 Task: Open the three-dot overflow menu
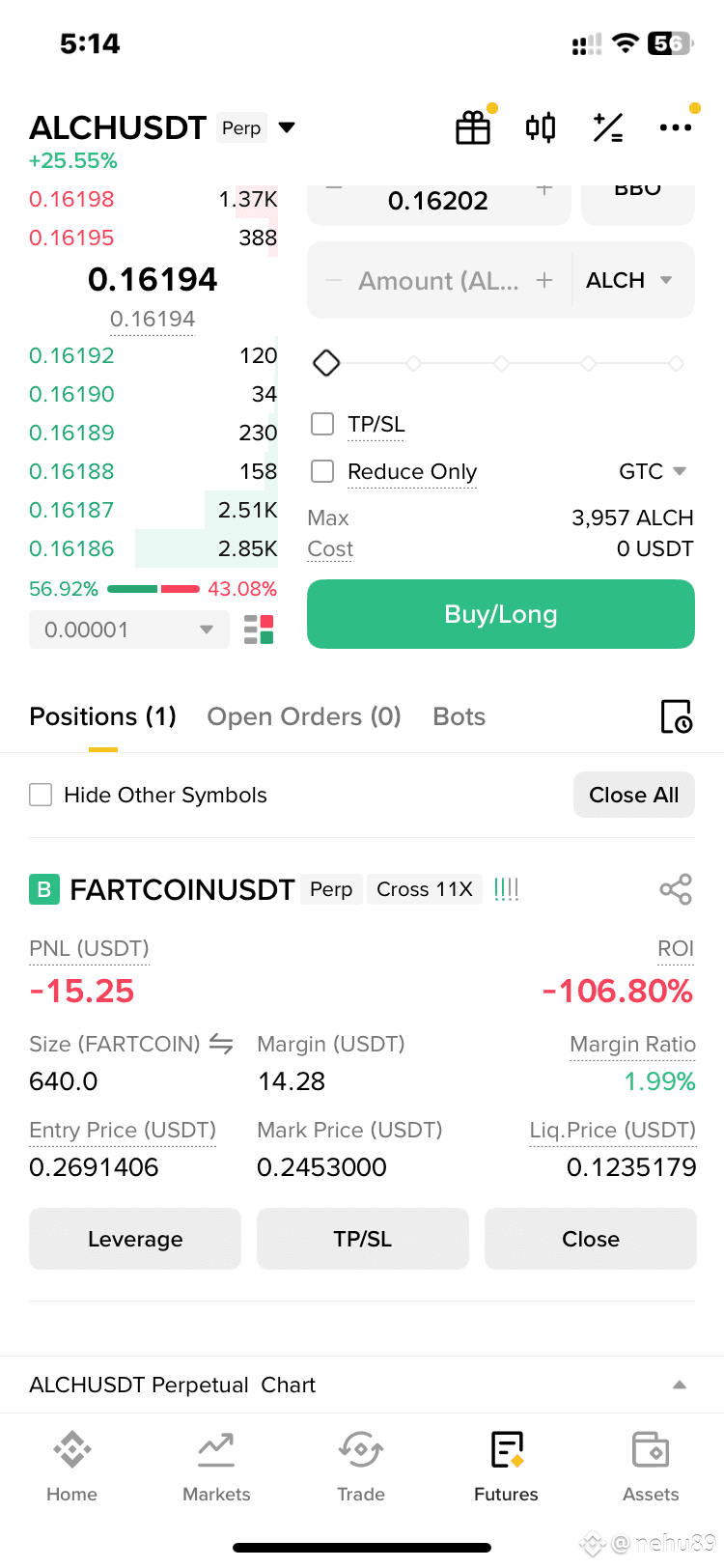pyautogui.click(x=675, y=127)
